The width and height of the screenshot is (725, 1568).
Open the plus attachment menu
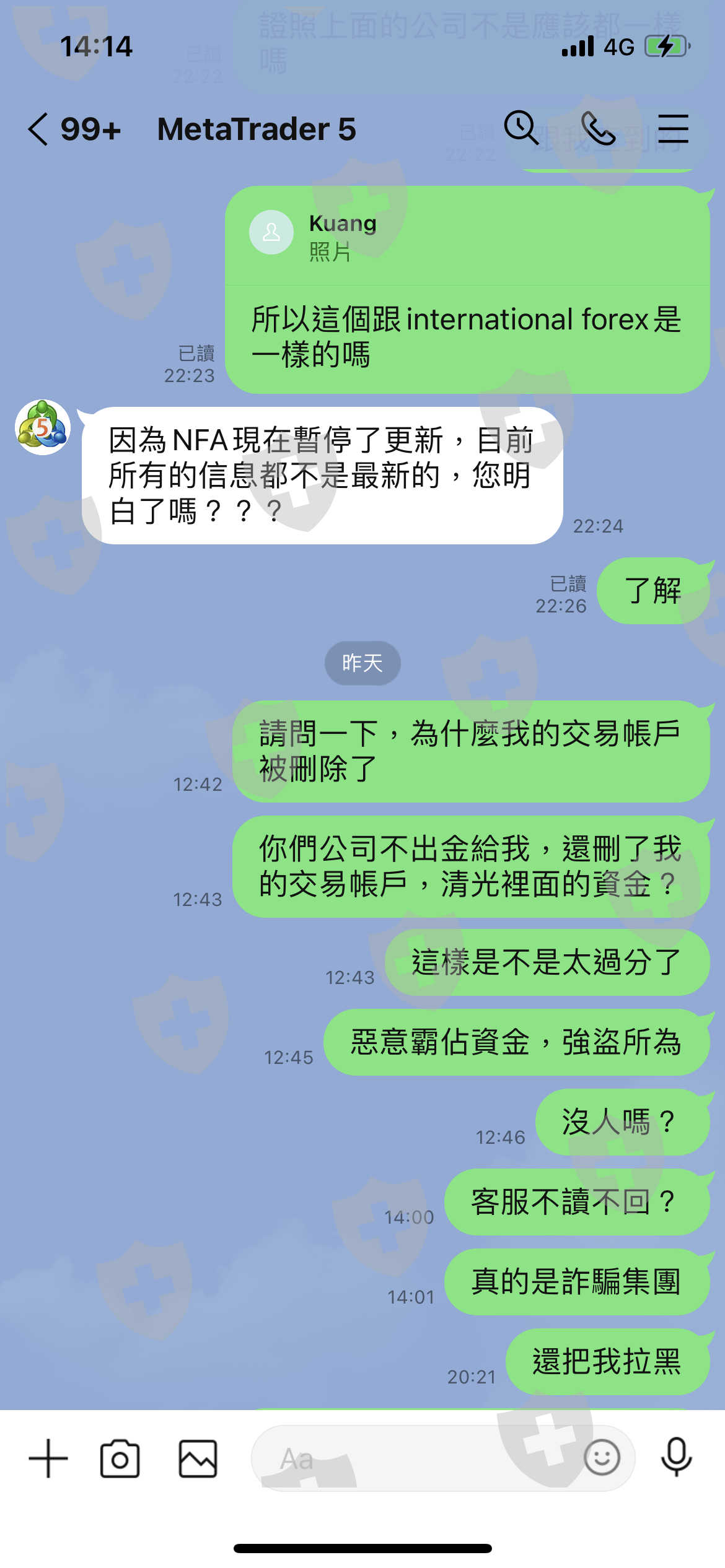point(48,1458)
